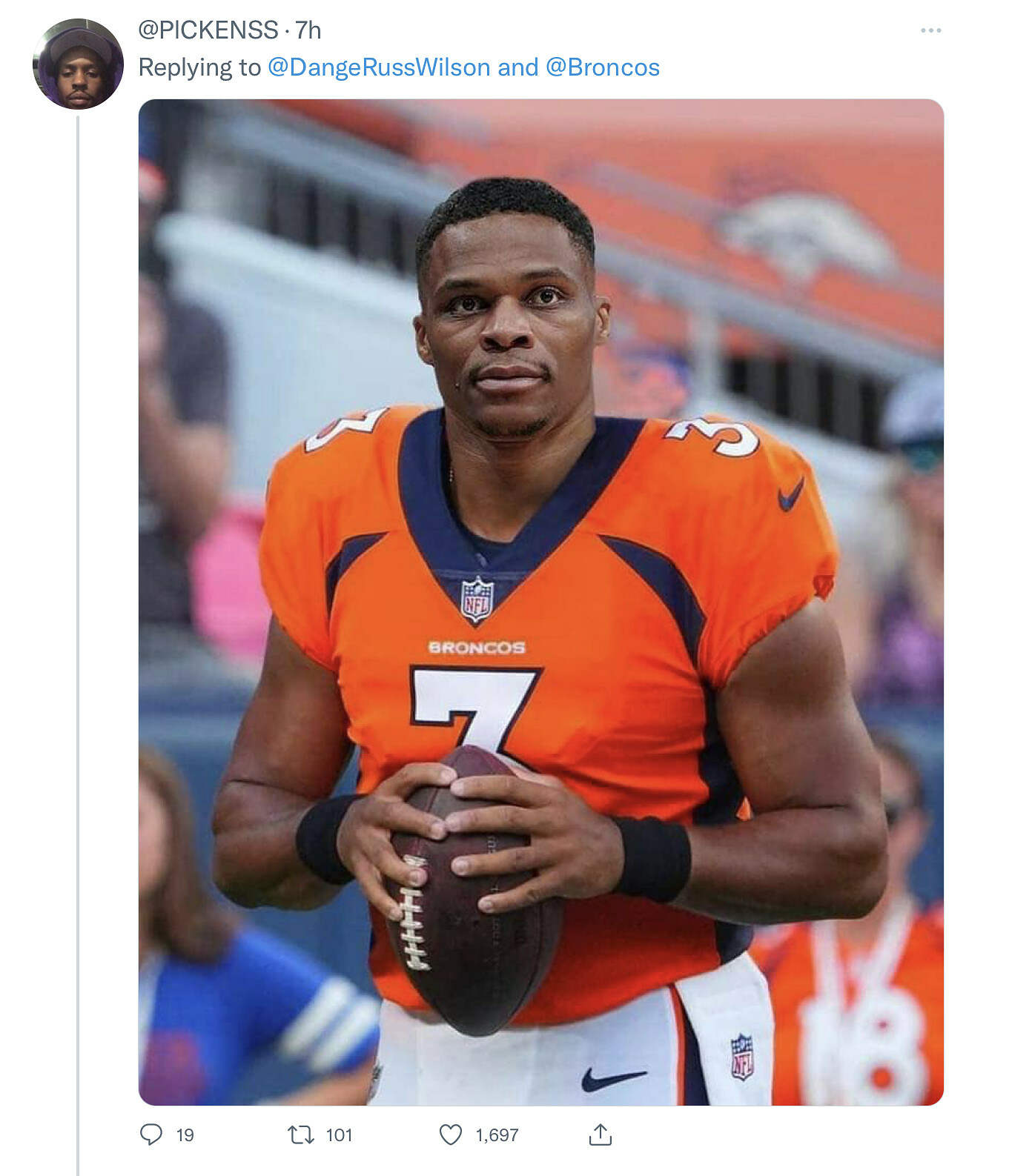This screenshot has height=1176, width=1032.
Task: Retweet the post by @PICKENSS
Action: (x=300, y=1135)
